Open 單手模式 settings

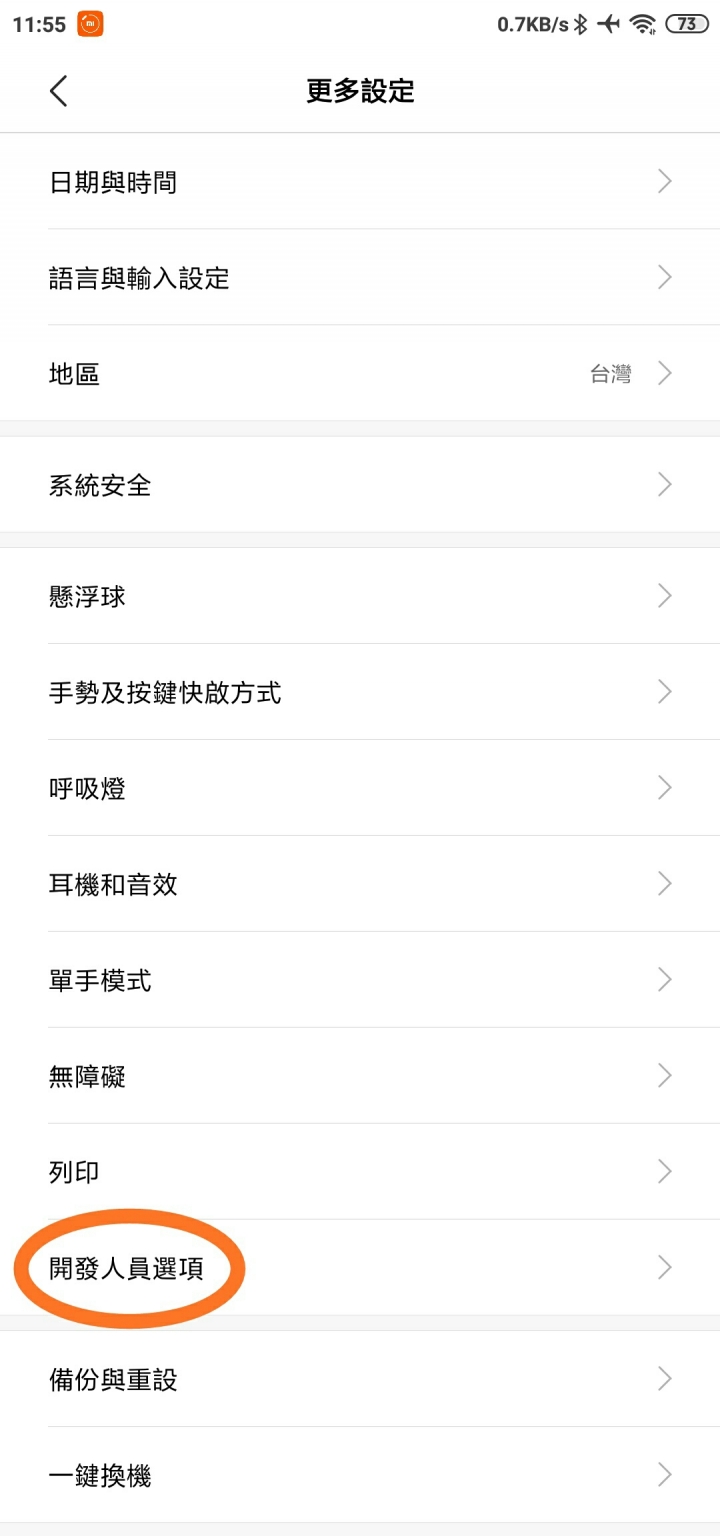(x=360, y=980)
